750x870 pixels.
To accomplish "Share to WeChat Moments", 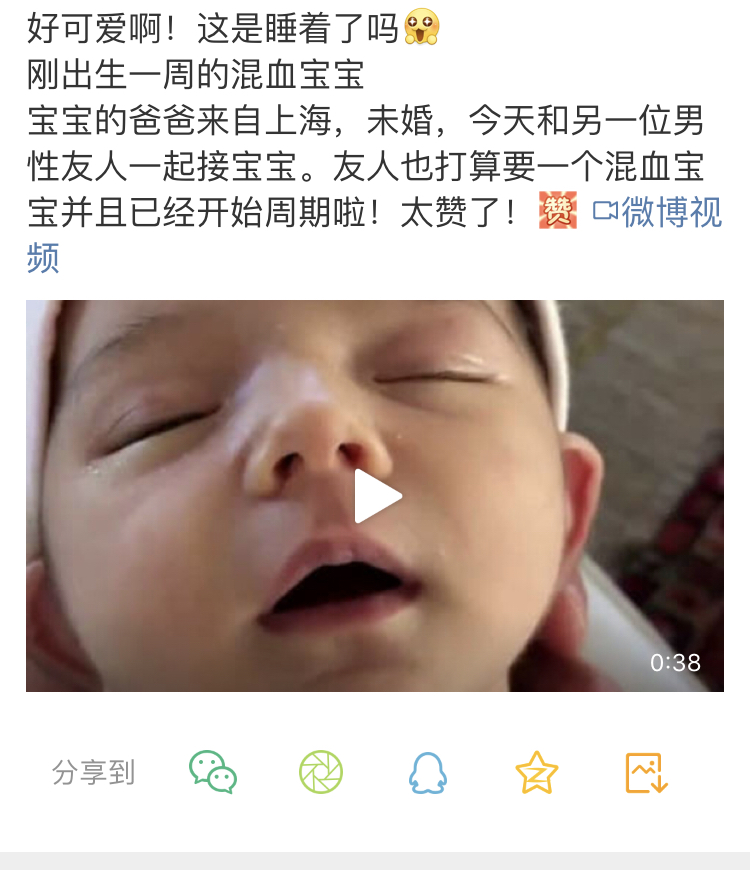I will coord(321,773).
